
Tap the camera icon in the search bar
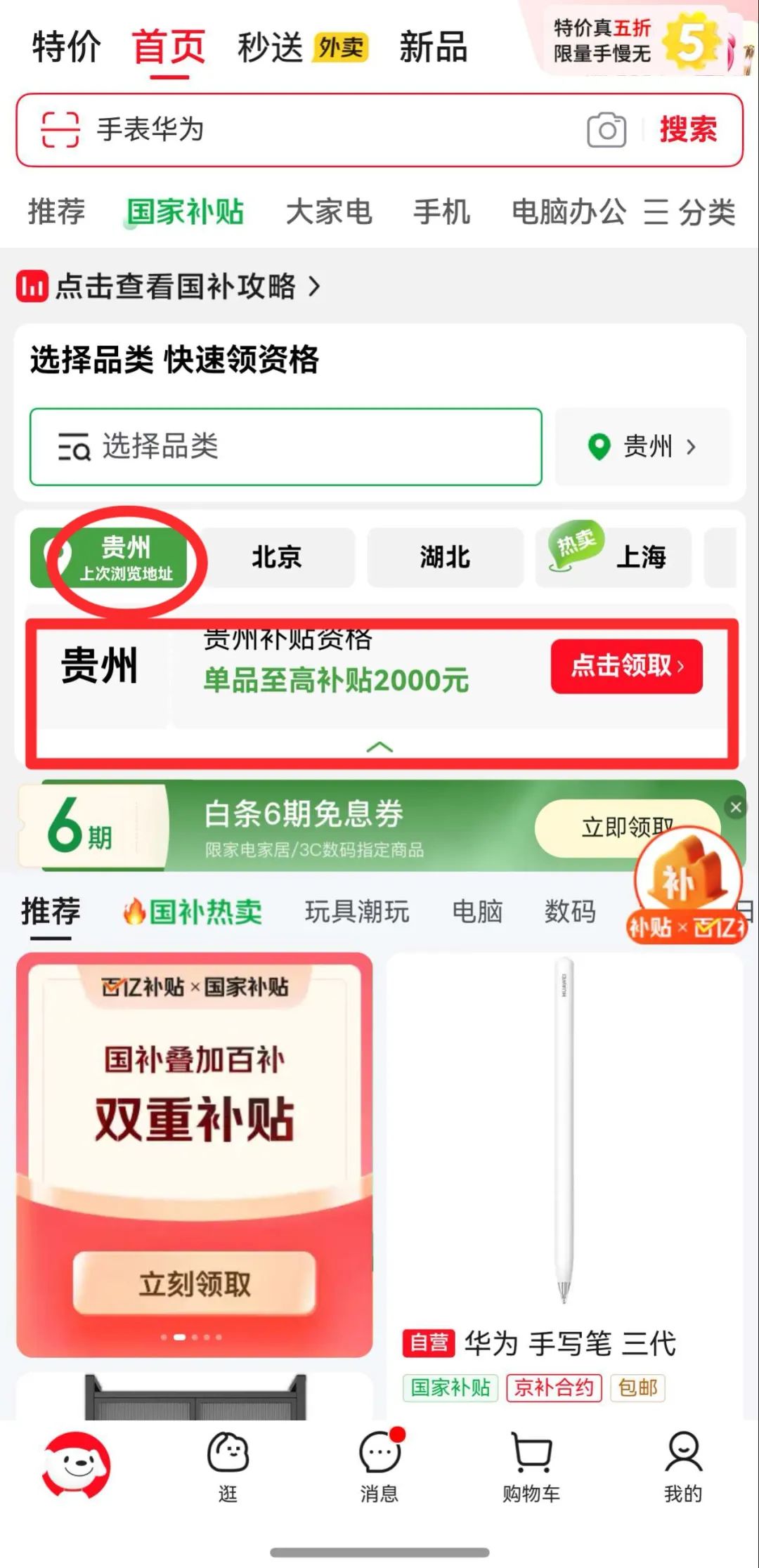[x=606, y=130]
